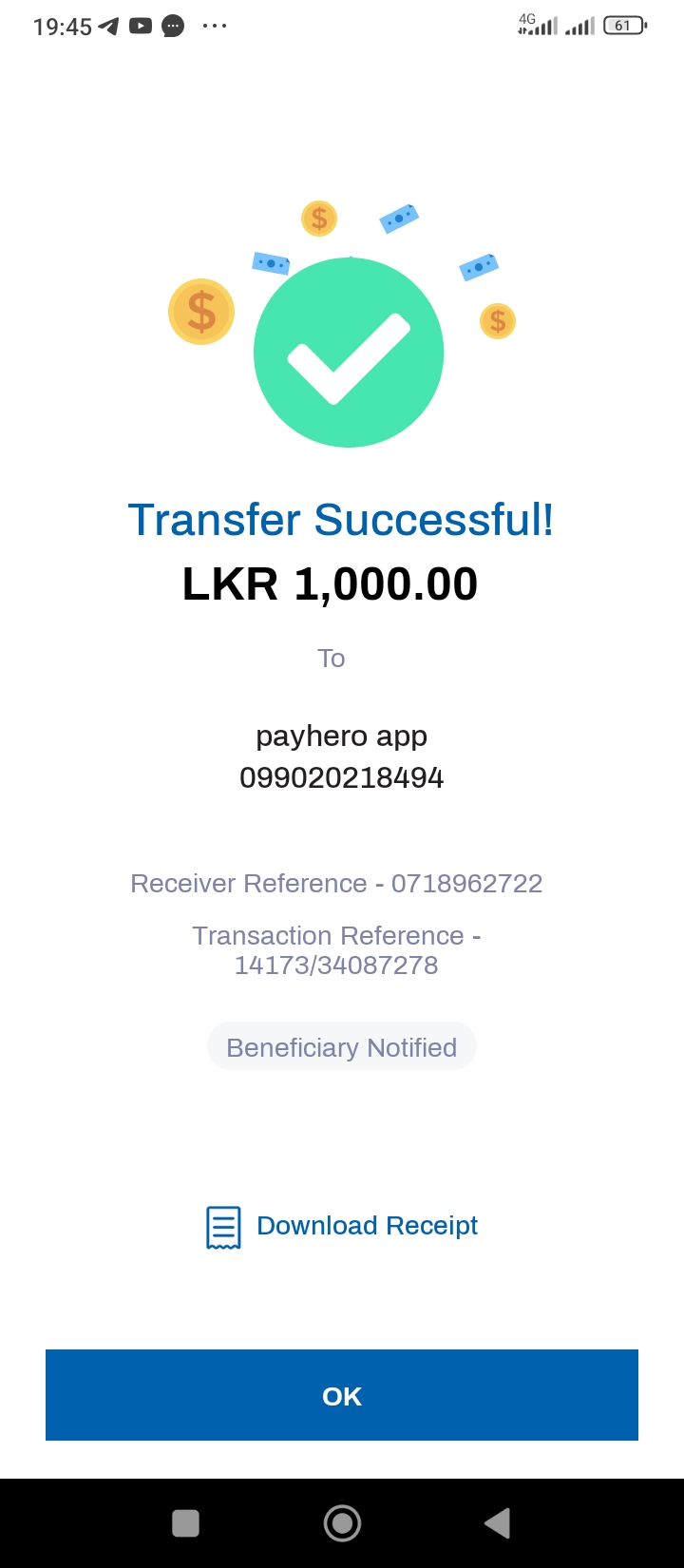The image size is (684, 1568).
Task: Go to the system home screen
Action: (x=342, y=1523)
